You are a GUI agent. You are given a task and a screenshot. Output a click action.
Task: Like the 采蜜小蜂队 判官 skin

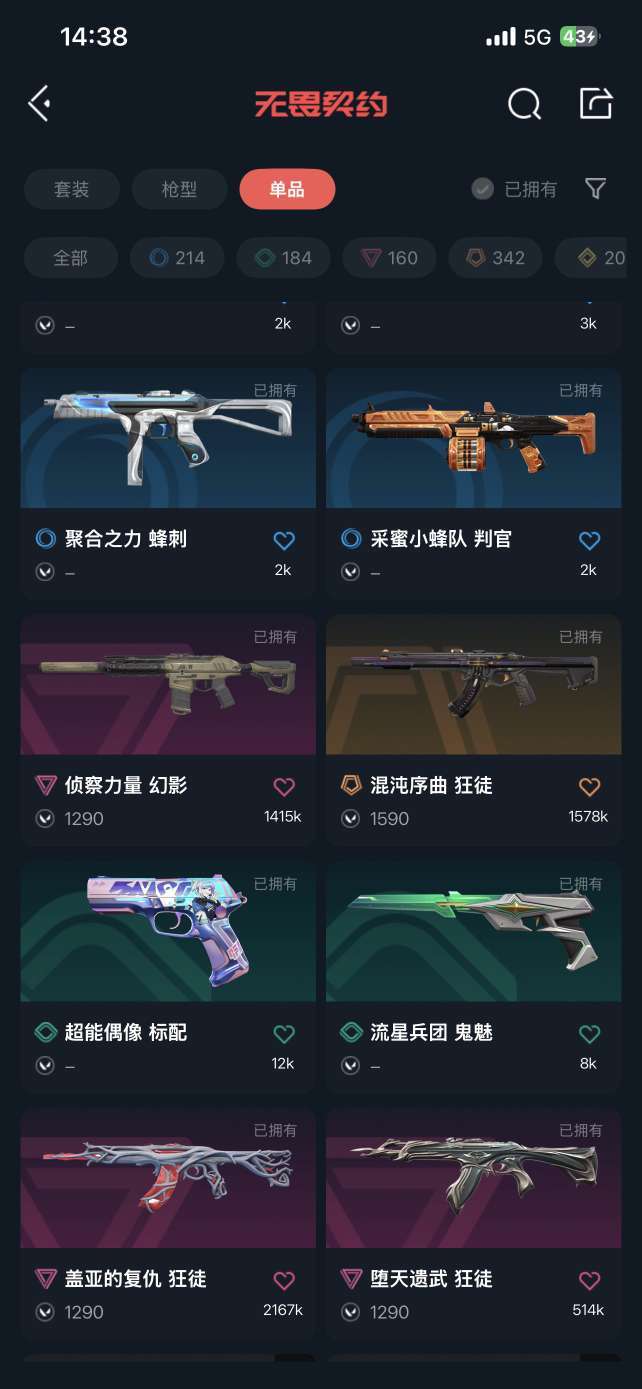(590, 540)
